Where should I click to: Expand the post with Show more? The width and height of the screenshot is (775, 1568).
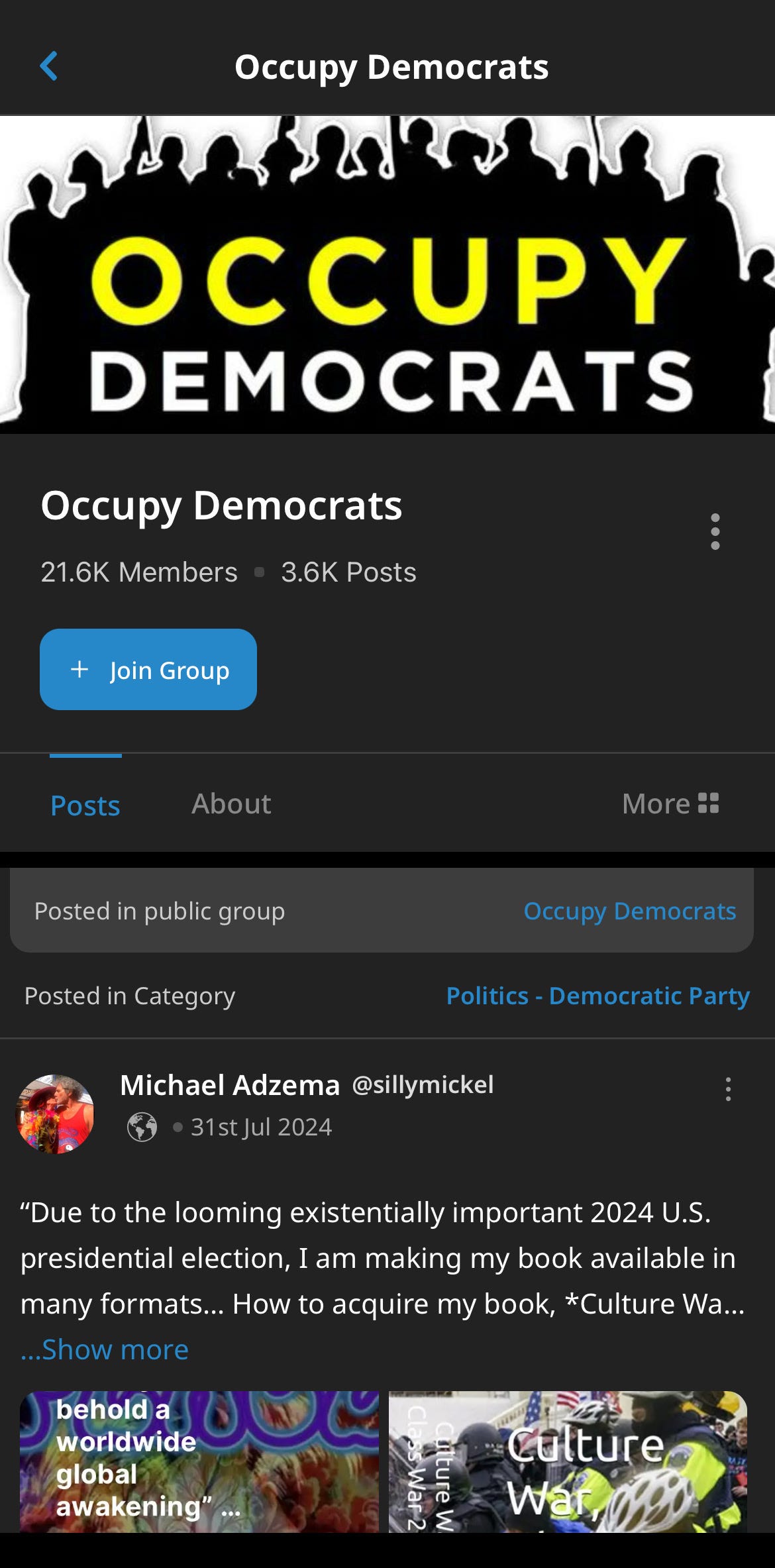pyautogui.click(x=105, y=1349)
